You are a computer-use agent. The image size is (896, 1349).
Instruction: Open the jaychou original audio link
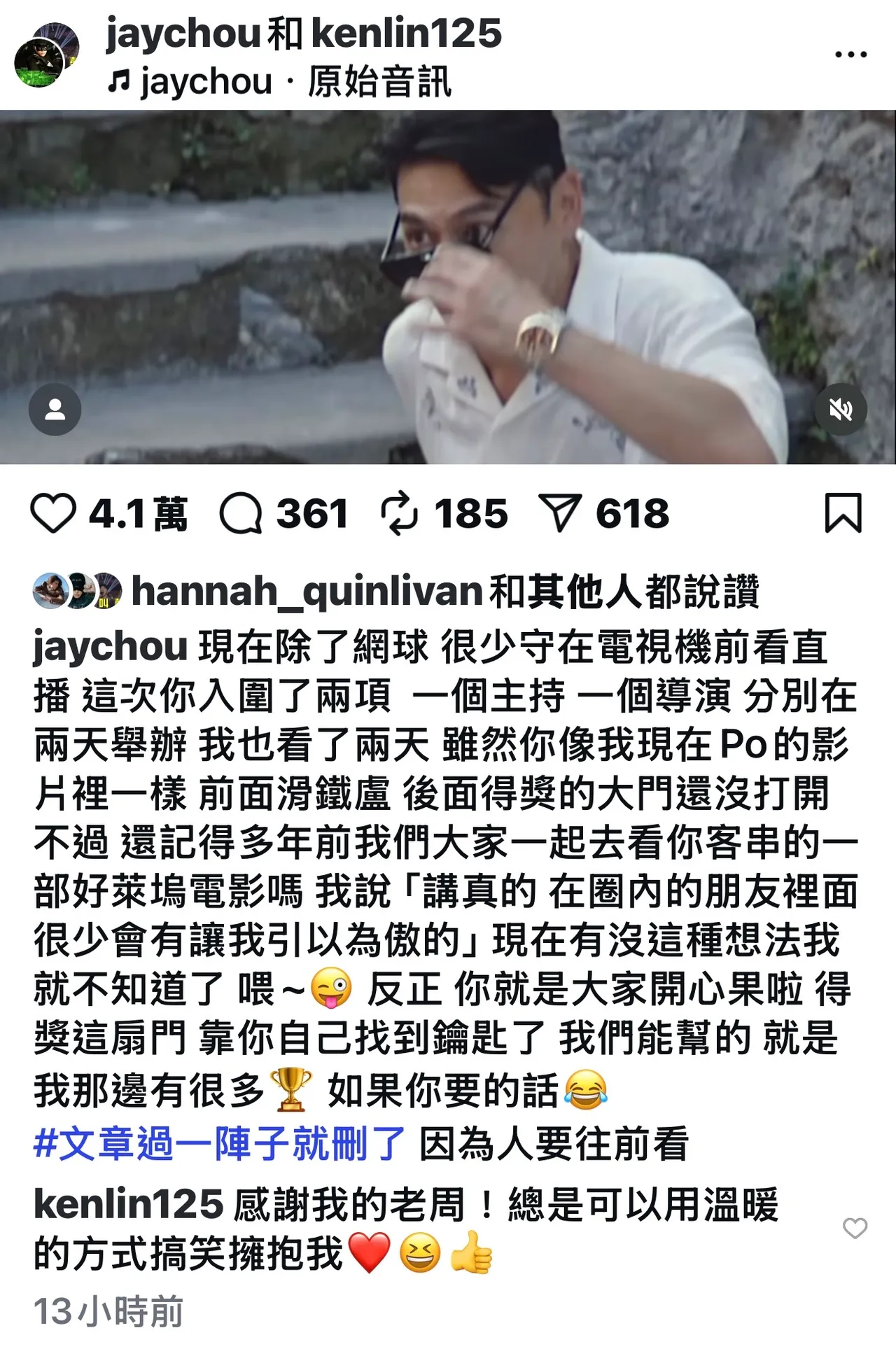coord(280,82)
